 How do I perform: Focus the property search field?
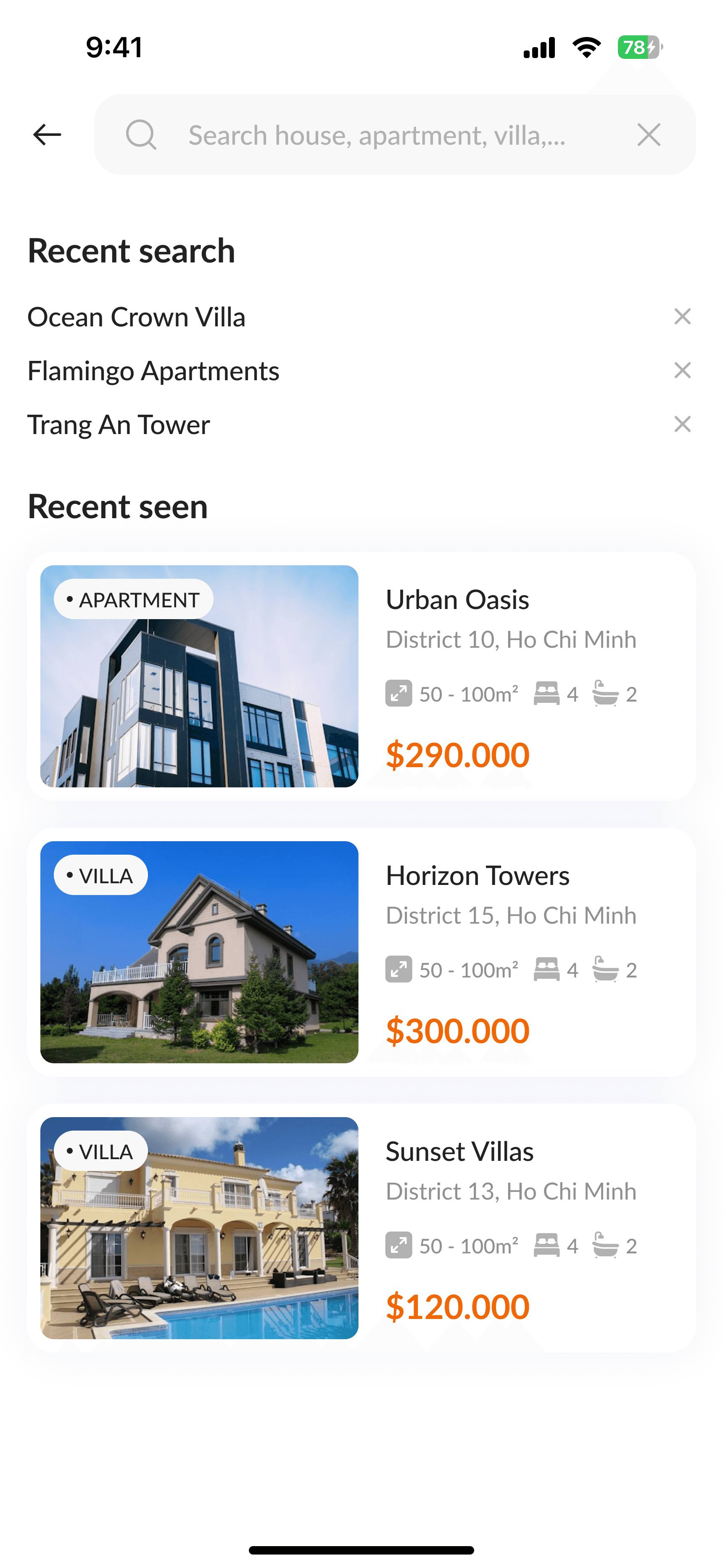377,135
